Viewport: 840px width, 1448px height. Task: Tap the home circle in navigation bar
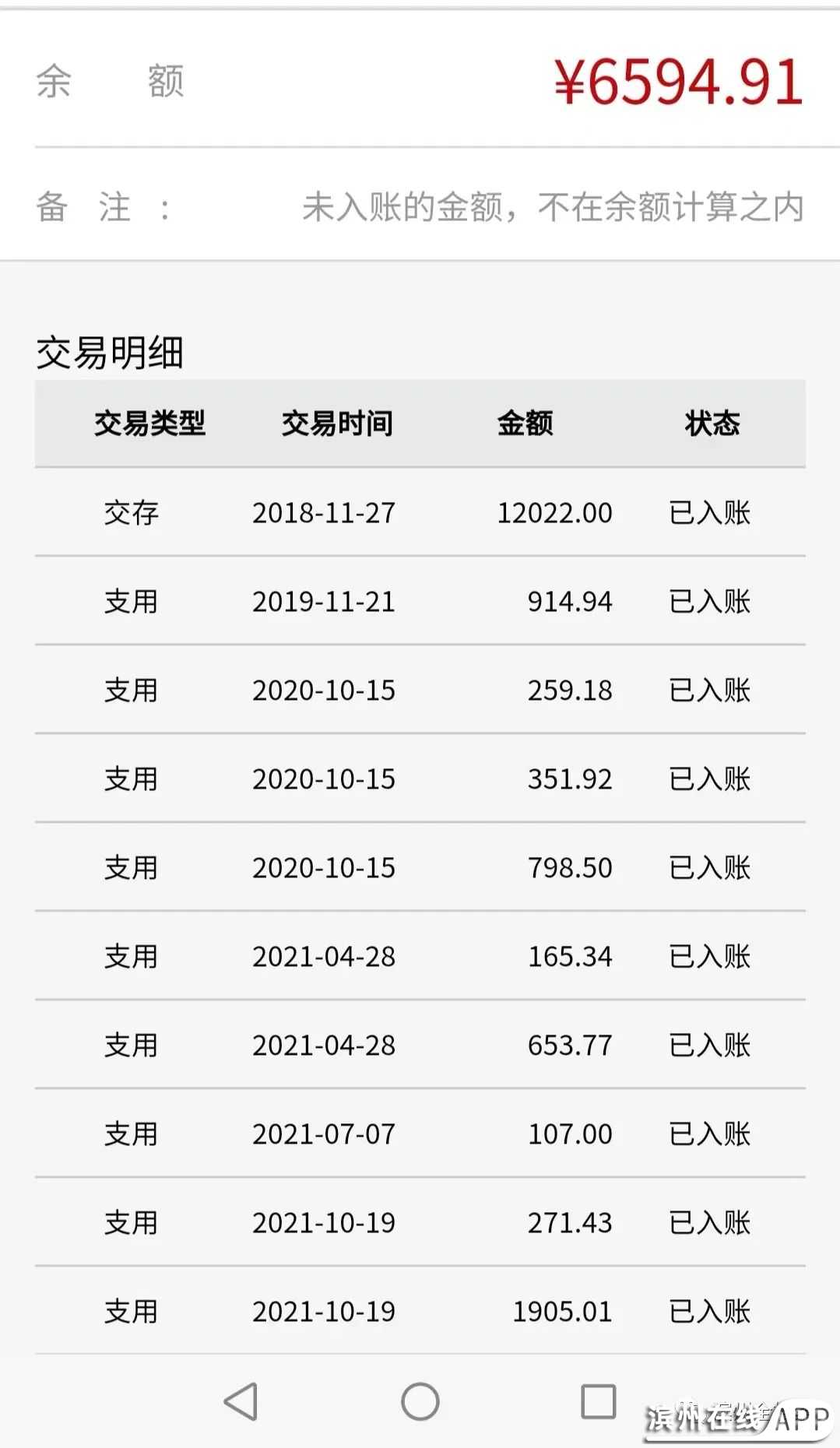[x=420, y=1401]
